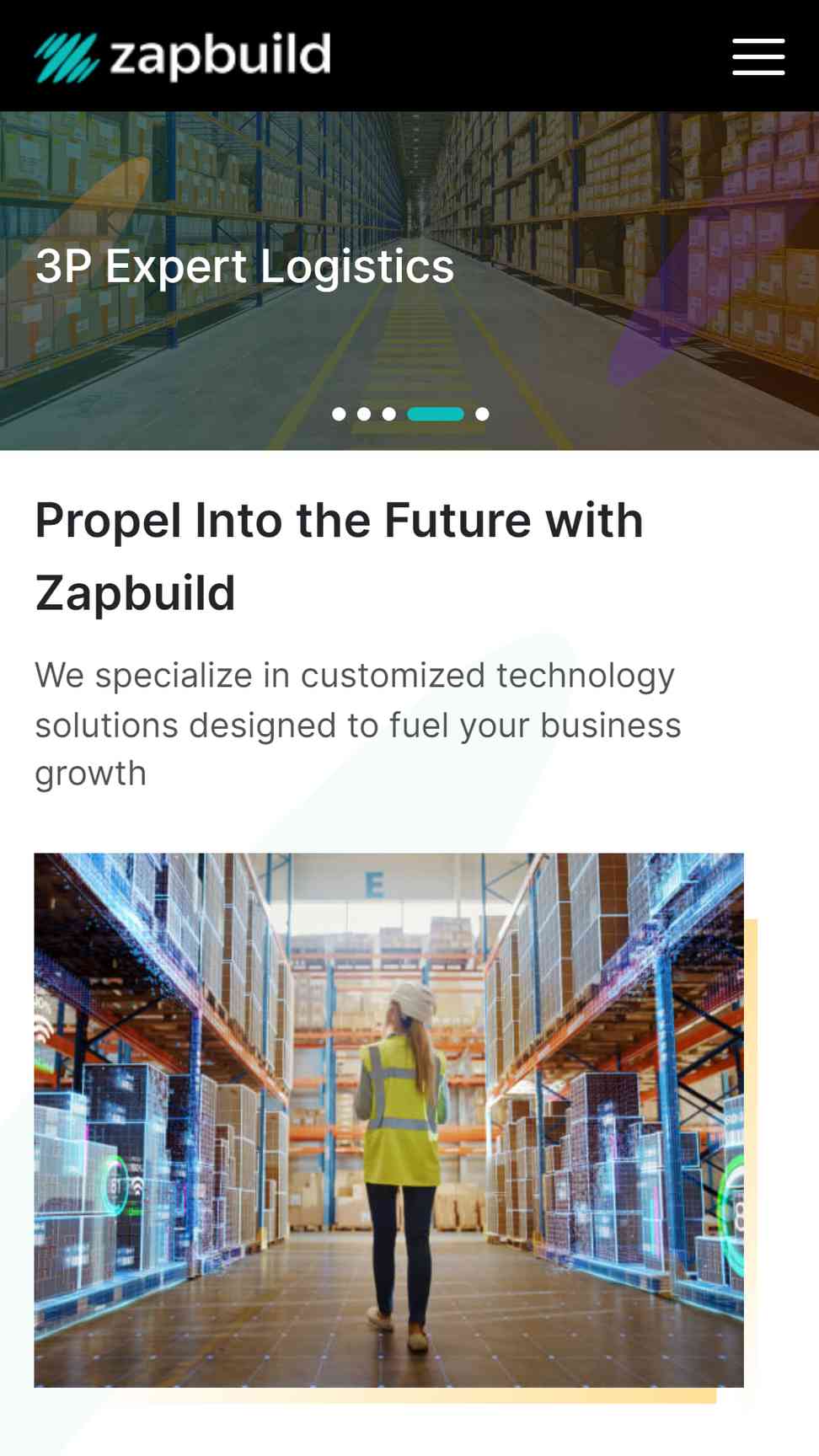
Task: Open the Zapbuild home logo link
Action: tap(183, 56)
